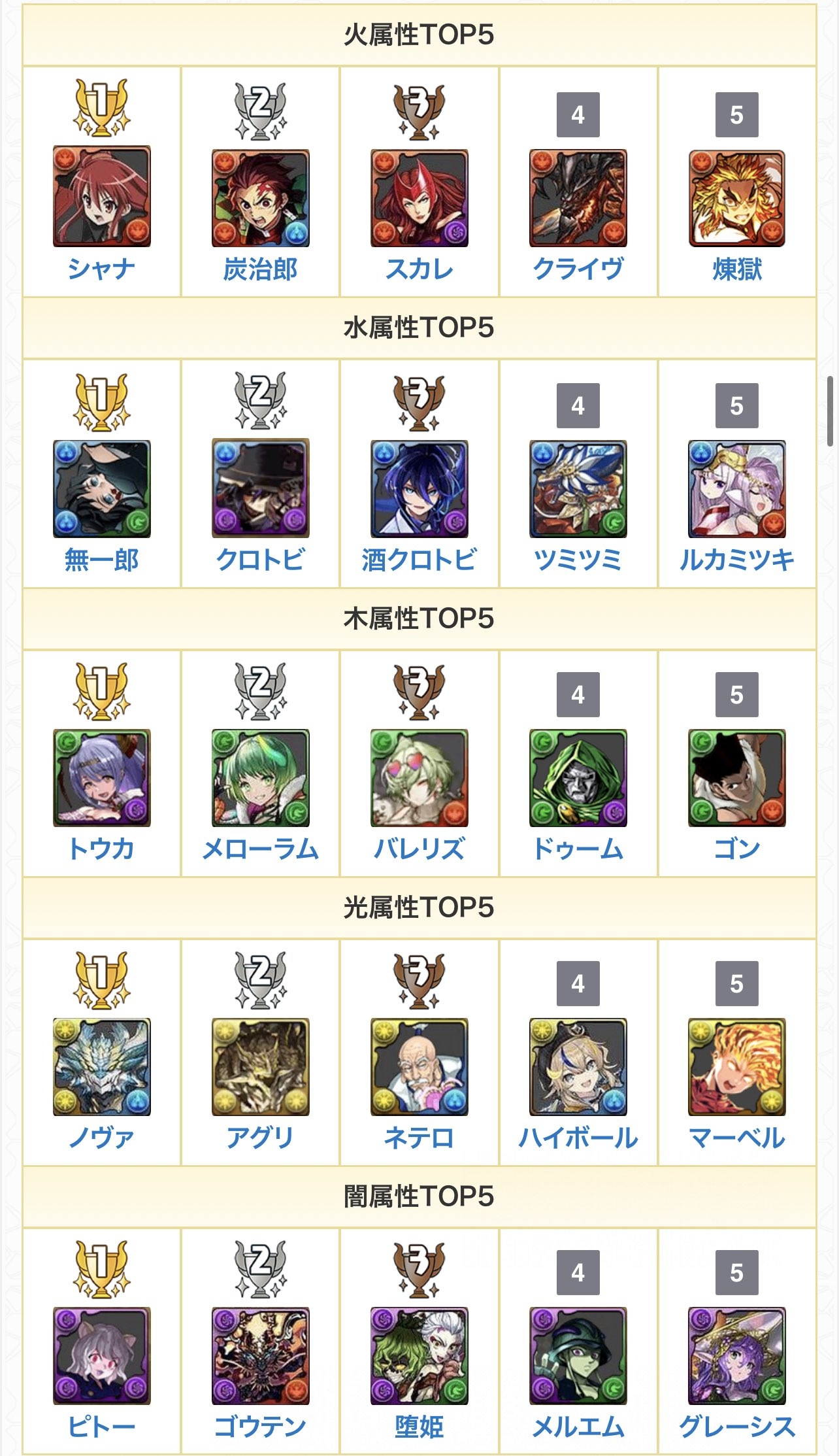
Task: Select the 堕姫 link
Action: [419, 1427]
